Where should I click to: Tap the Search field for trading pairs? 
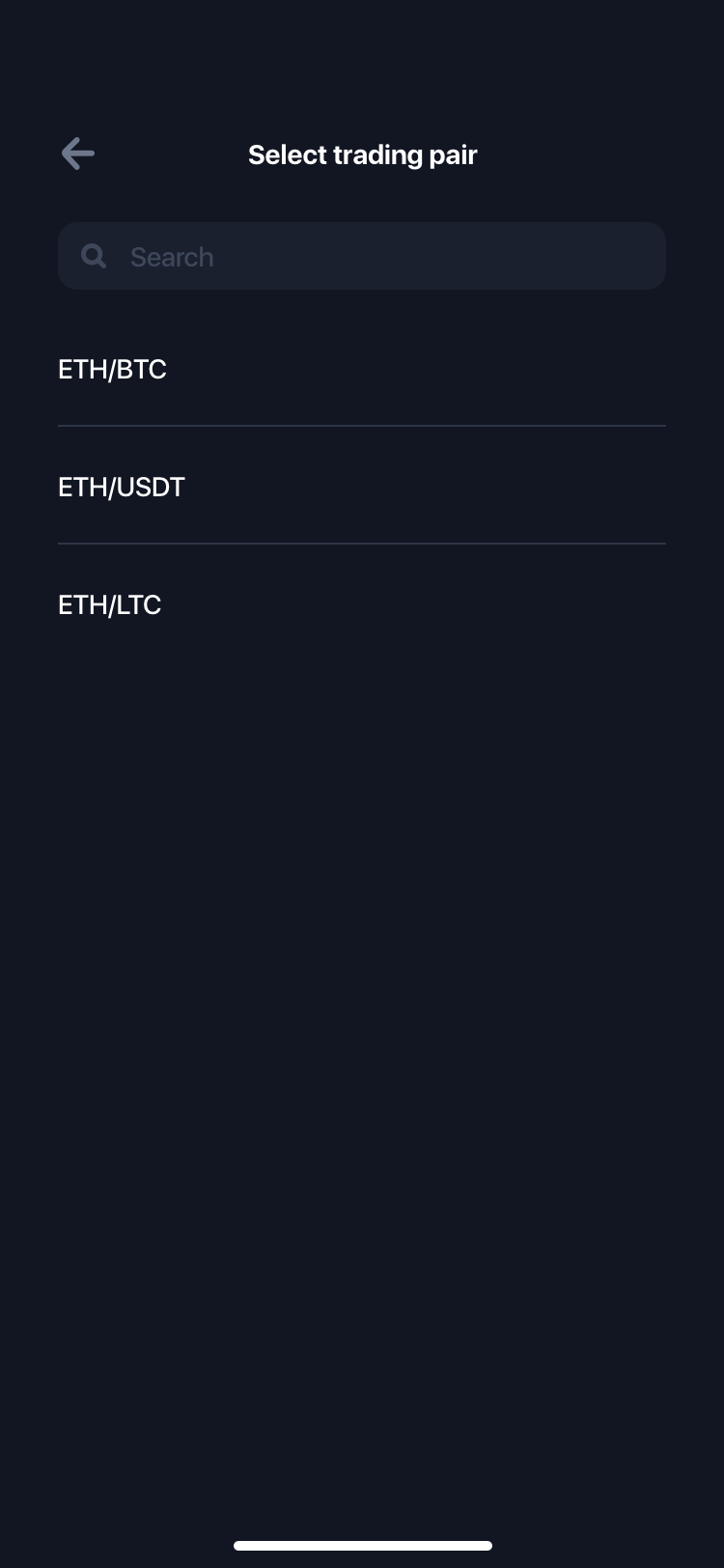point(362,256)
